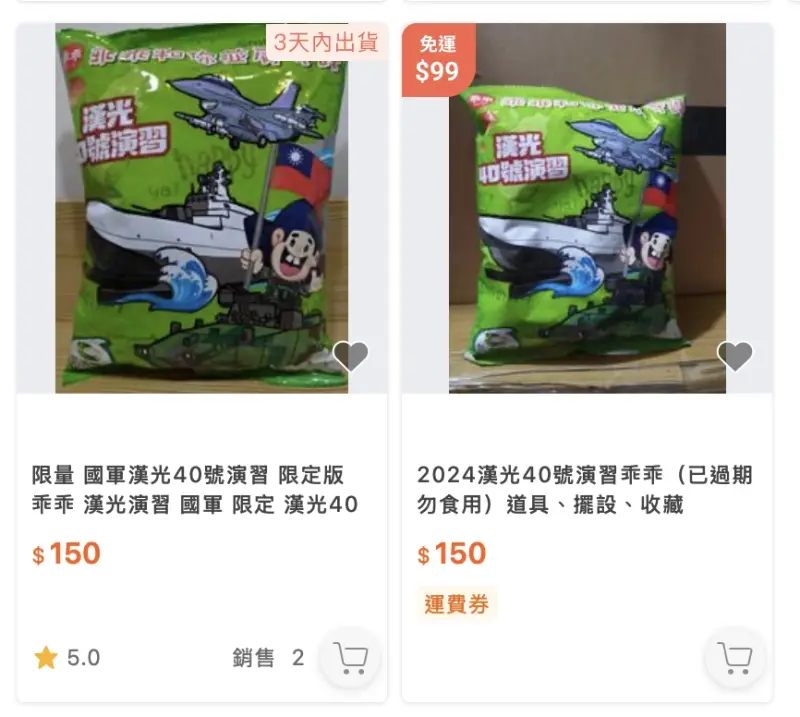Favorite the 限量 國軍漢光40號演習 item with the heart
The height and width of the screenshot is (717, 800).
click(x=350, y=355)
